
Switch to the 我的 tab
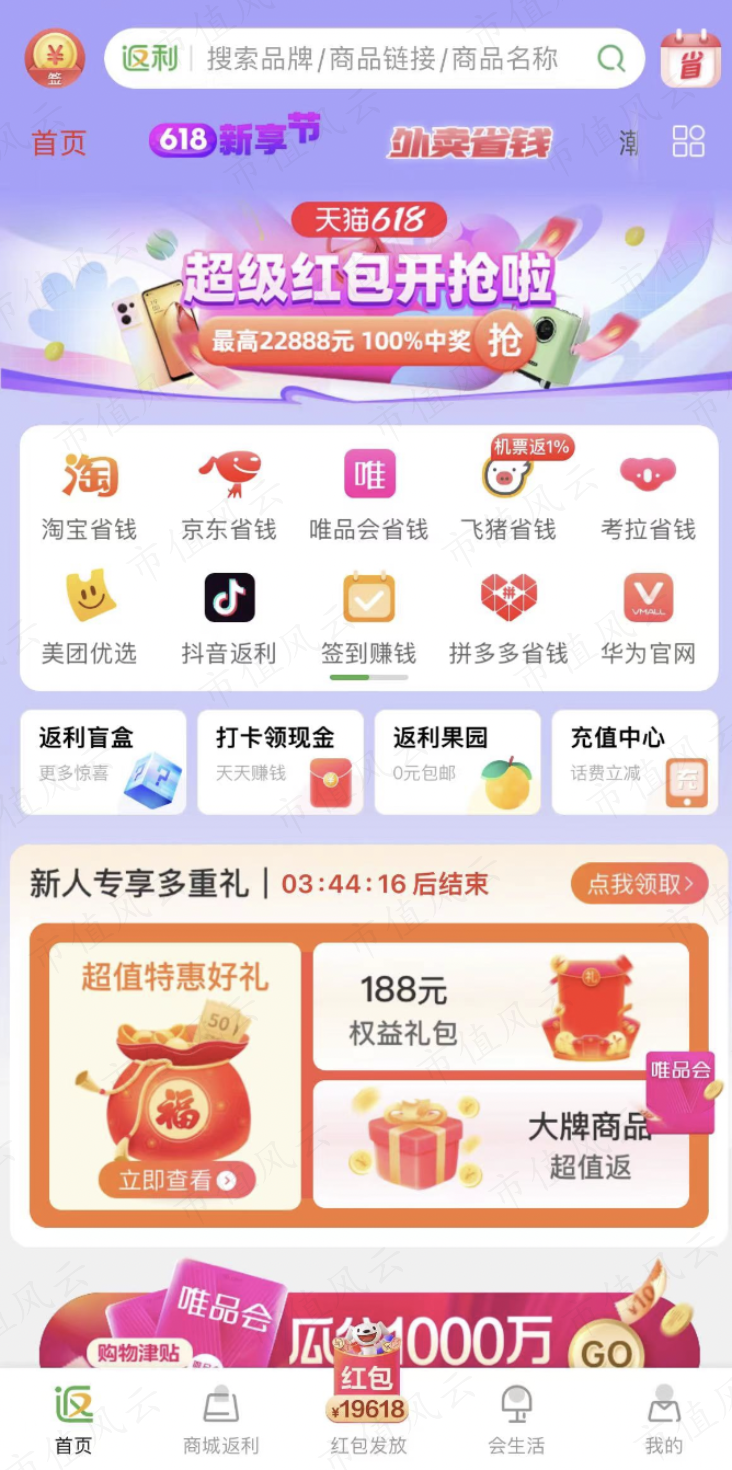point(663,1420)
